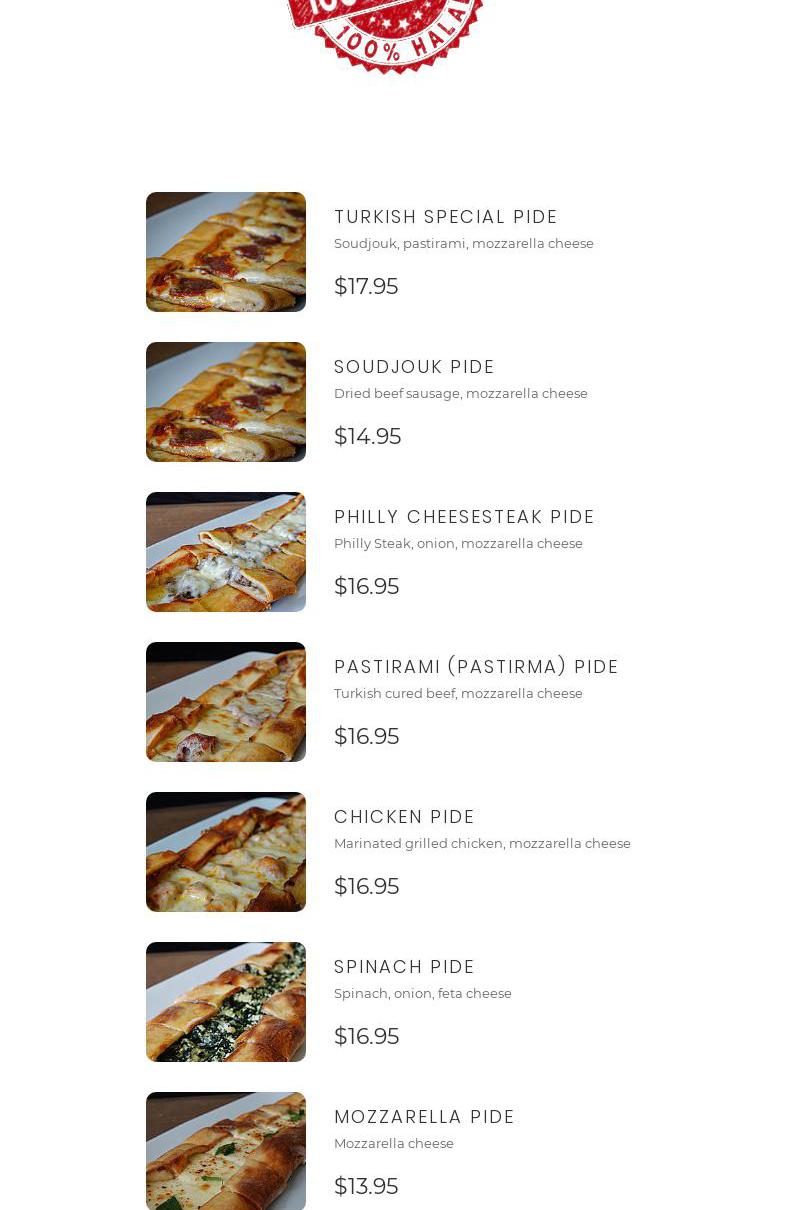Image resolution: width=785 pixels, height=1210 pixels.
Task: Open the Turkish Special Pide item
Action: pos(445,217)
